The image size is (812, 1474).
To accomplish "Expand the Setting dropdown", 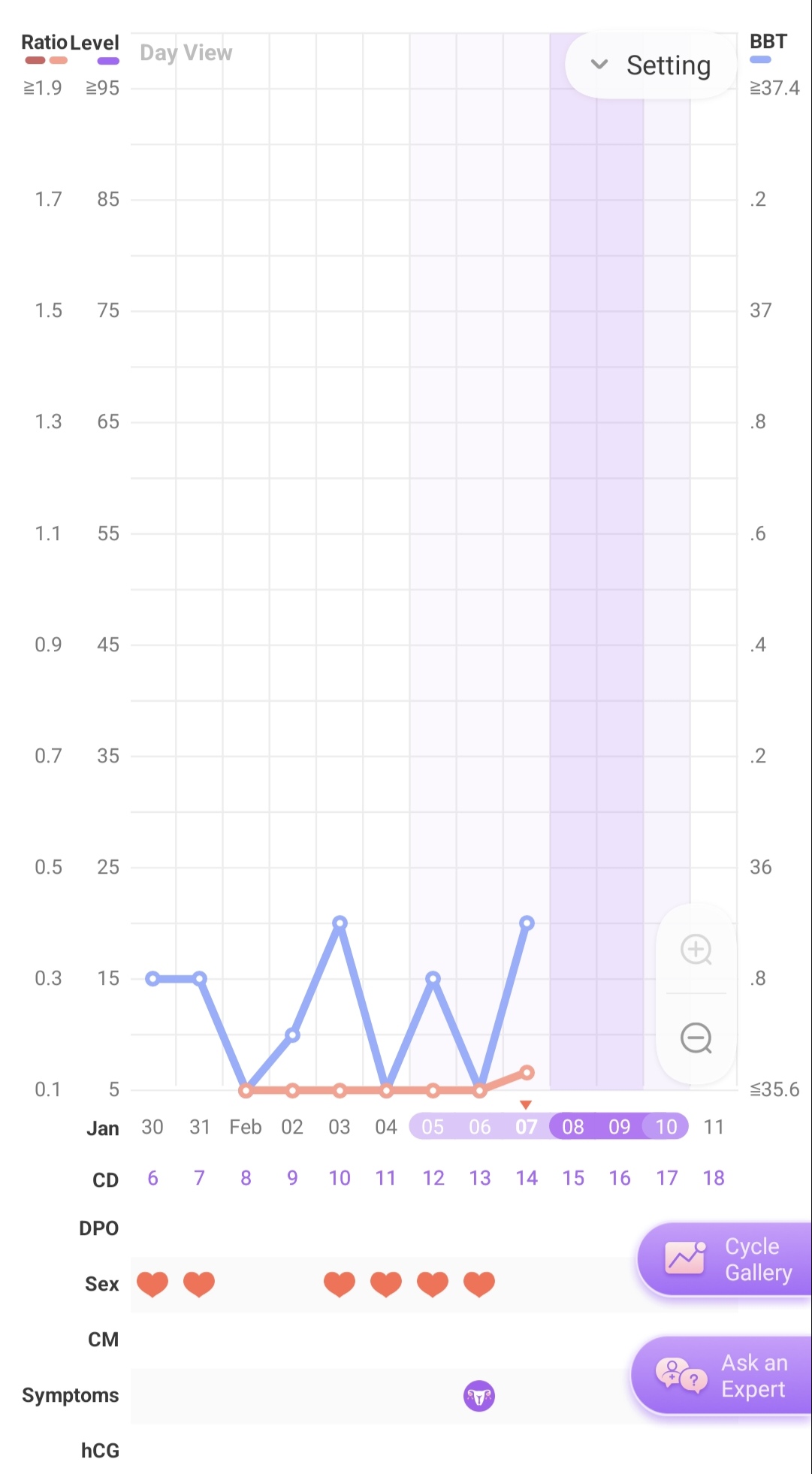I will click(x=651, y=65).
